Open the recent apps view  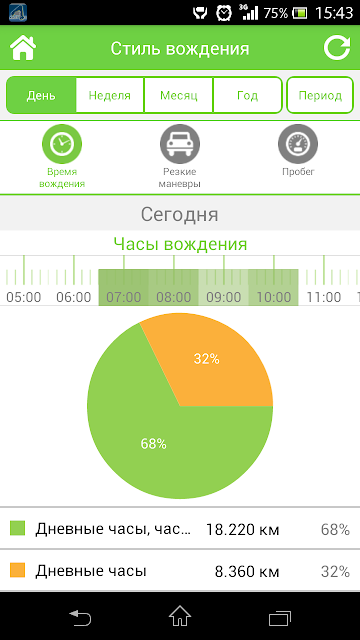pyautogui.click(x=280, y=617)
